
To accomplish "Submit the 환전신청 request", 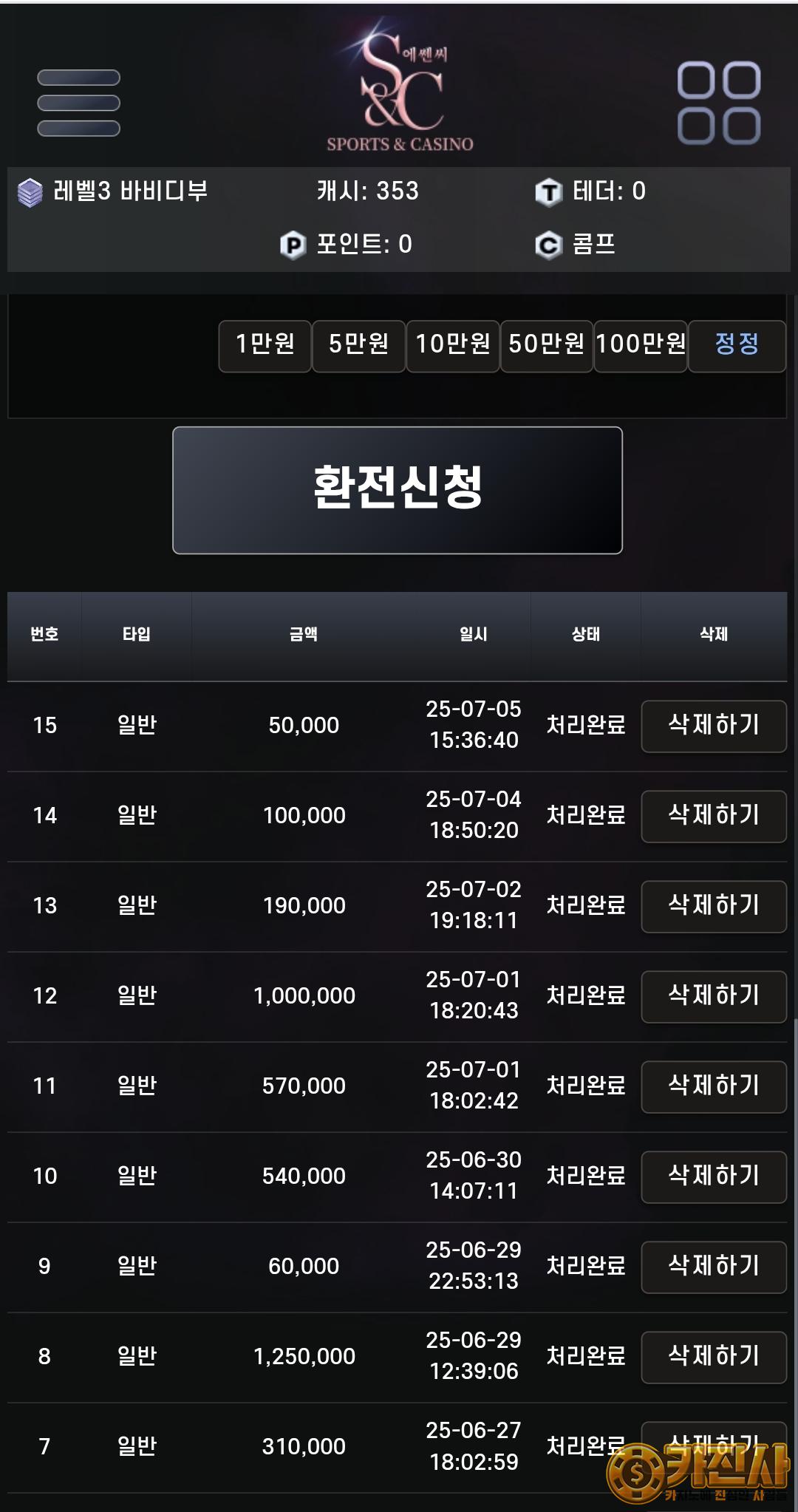I will pos(398,490).
